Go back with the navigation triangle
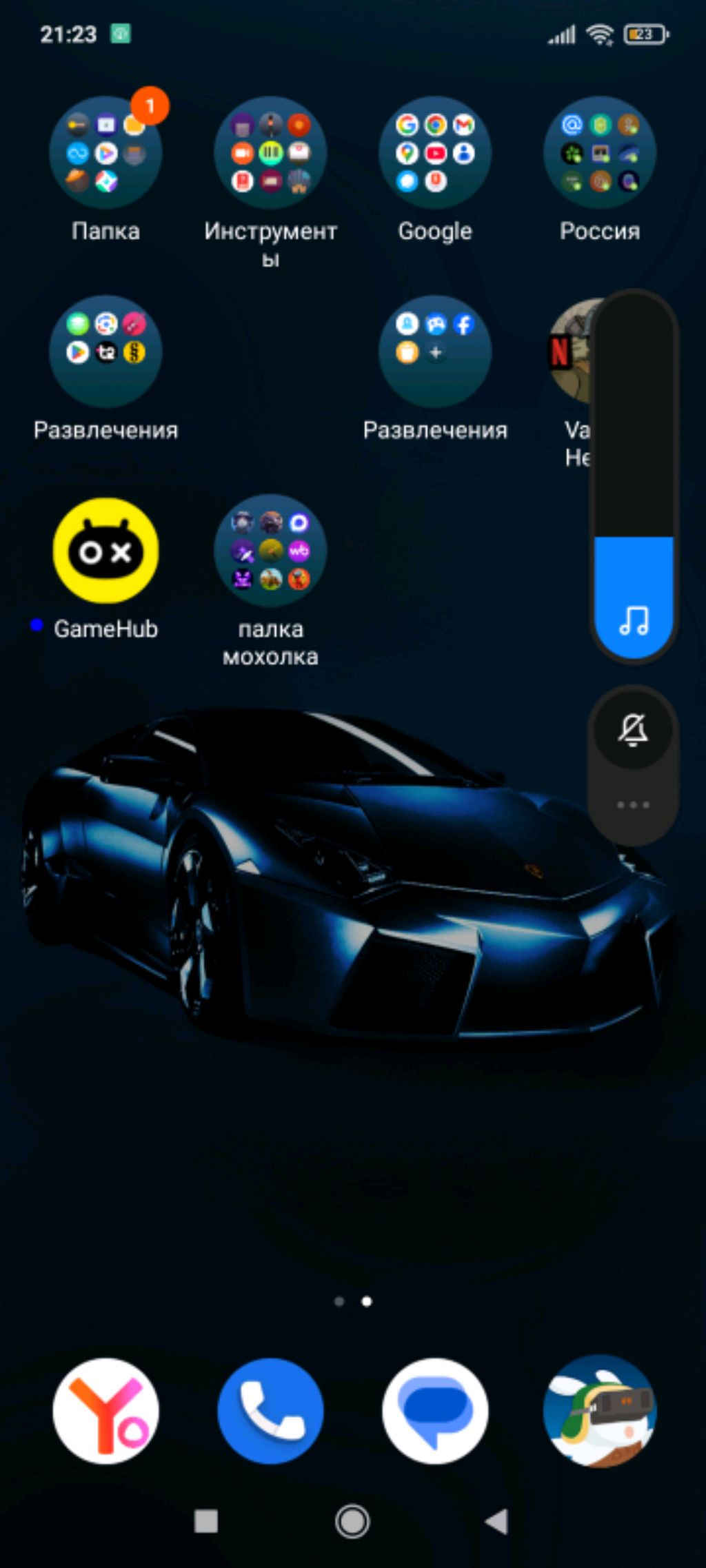Image resolution: width=706 pixels, height=1568 pixels. click(x=497, y=1521)
